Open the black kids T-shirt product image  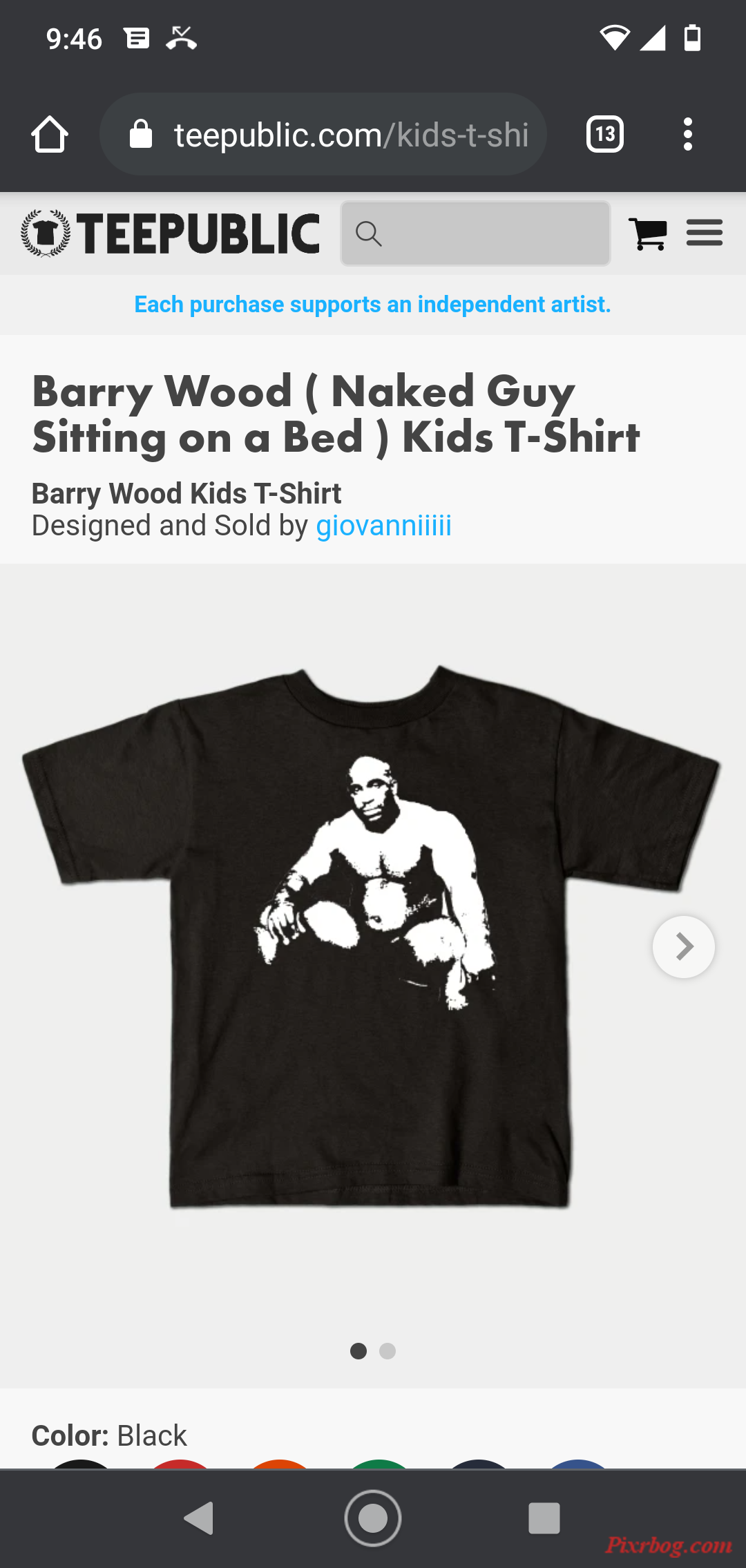click(371, 939)
